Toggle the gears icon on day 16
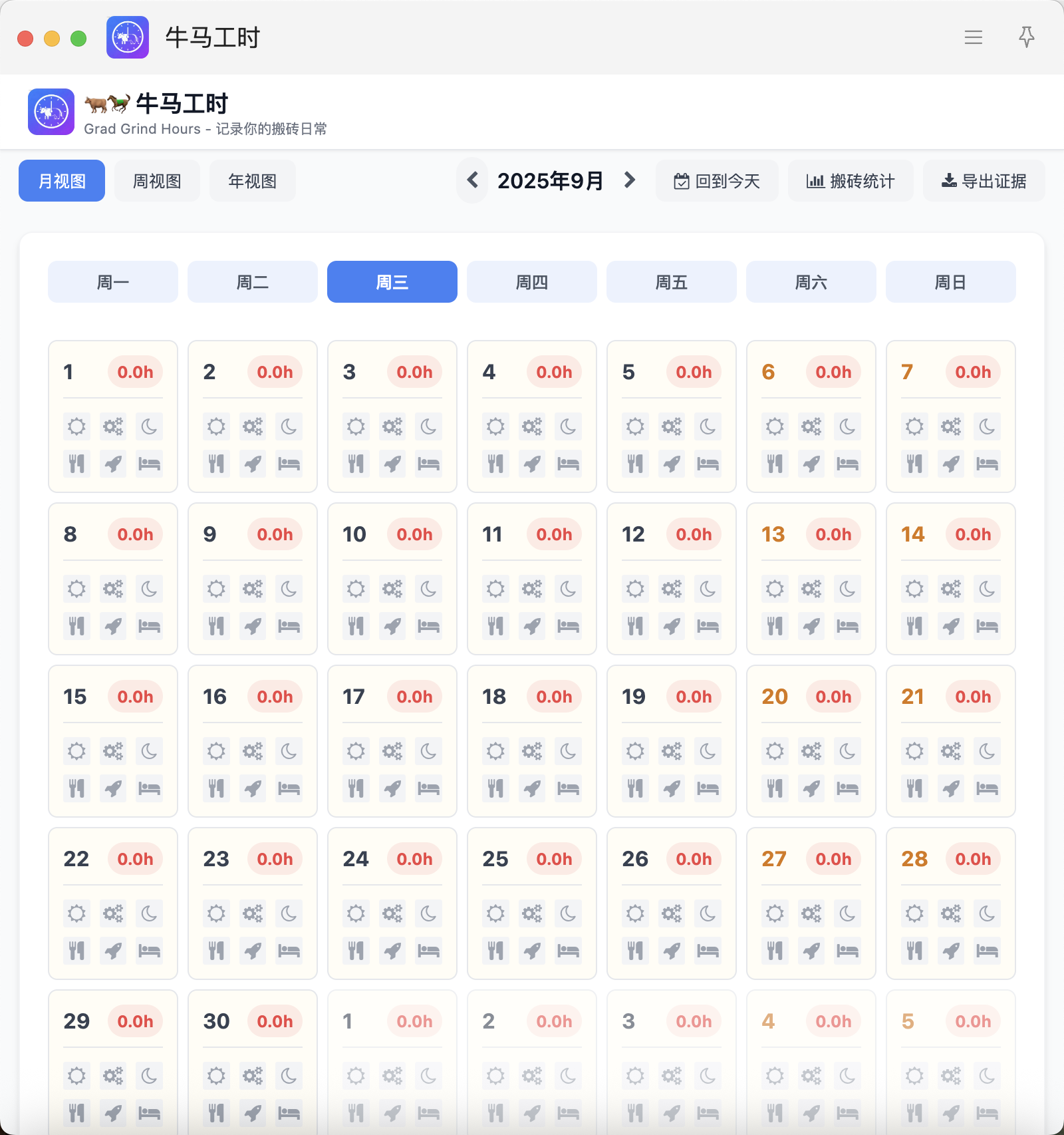Viewport: 1064px width, 1135px height. click(x=253, y=751)
